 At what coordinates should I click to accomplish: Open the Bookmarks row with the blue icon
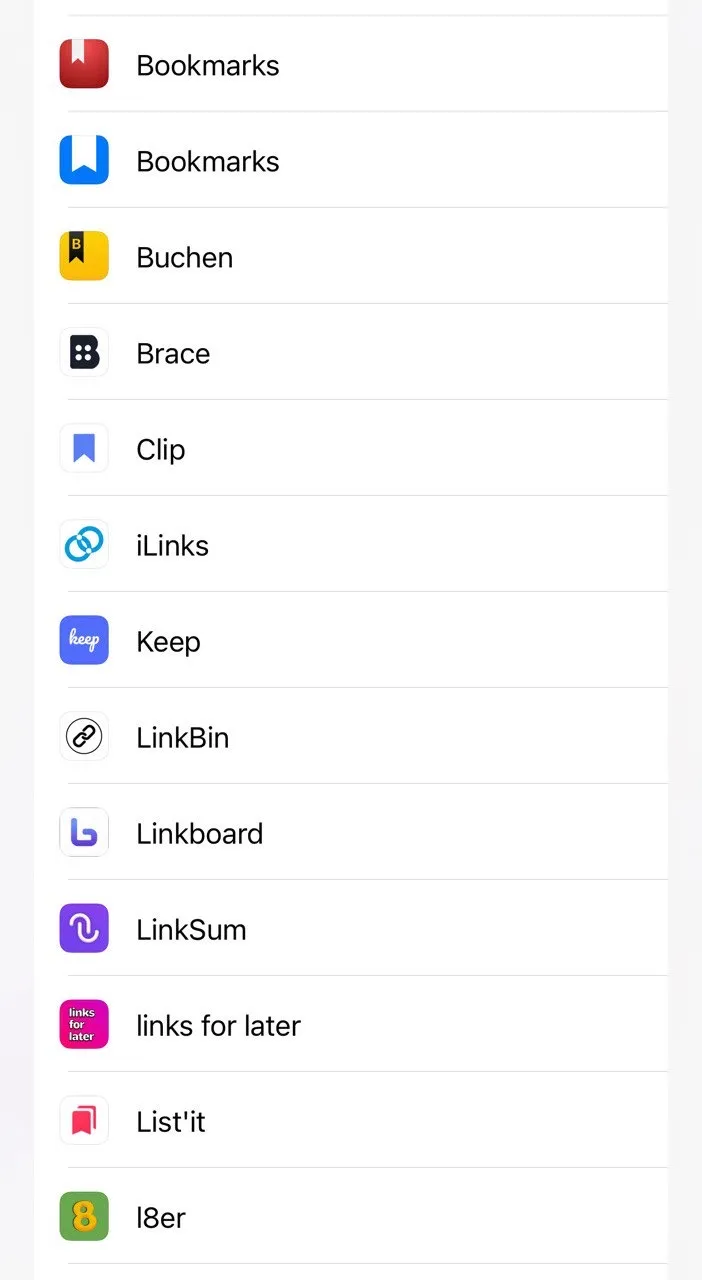coord(351,160)
